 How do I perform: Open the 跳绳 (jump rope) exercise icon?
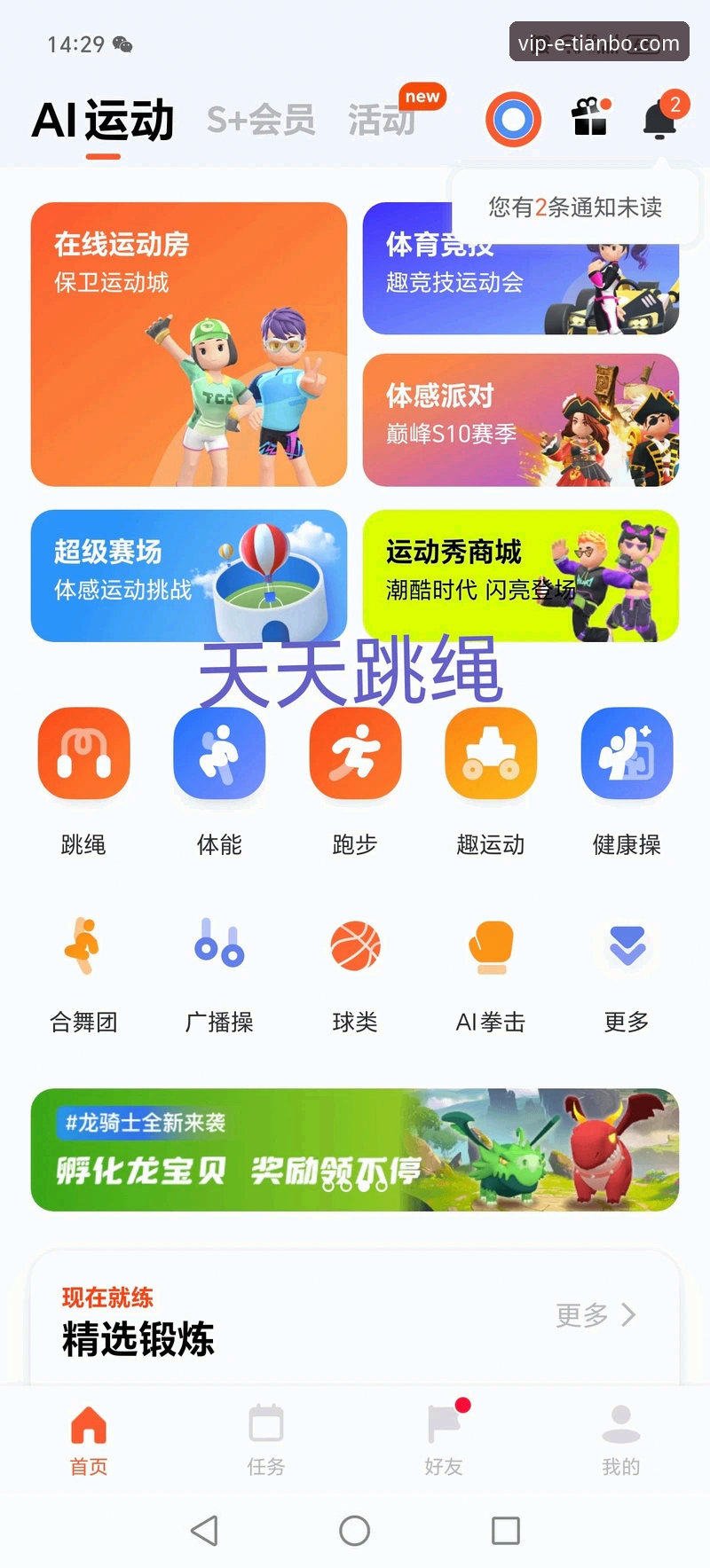coord(83,754)
